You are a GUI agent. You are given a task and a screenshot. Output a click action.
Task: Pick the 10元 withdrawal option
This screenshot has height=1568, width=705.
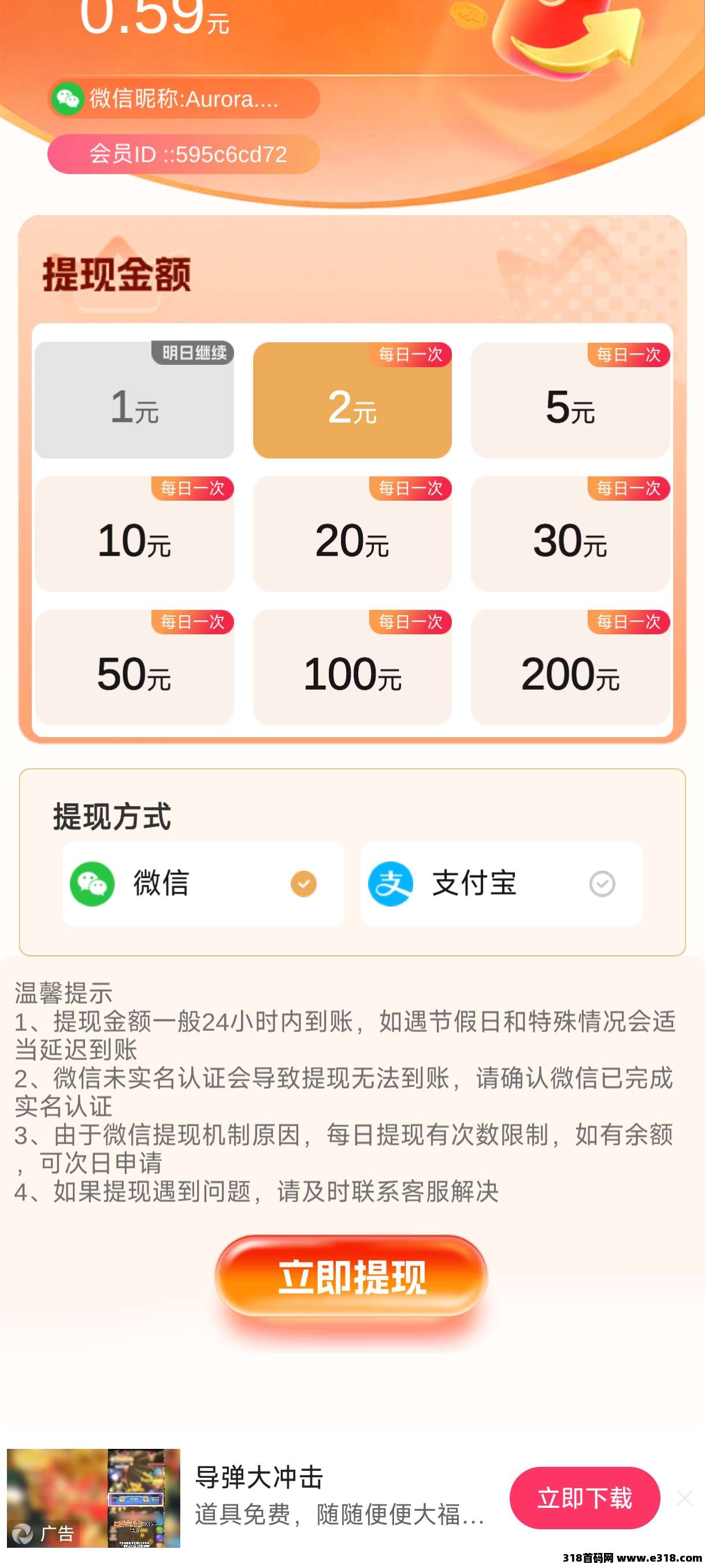coord(135,534)
